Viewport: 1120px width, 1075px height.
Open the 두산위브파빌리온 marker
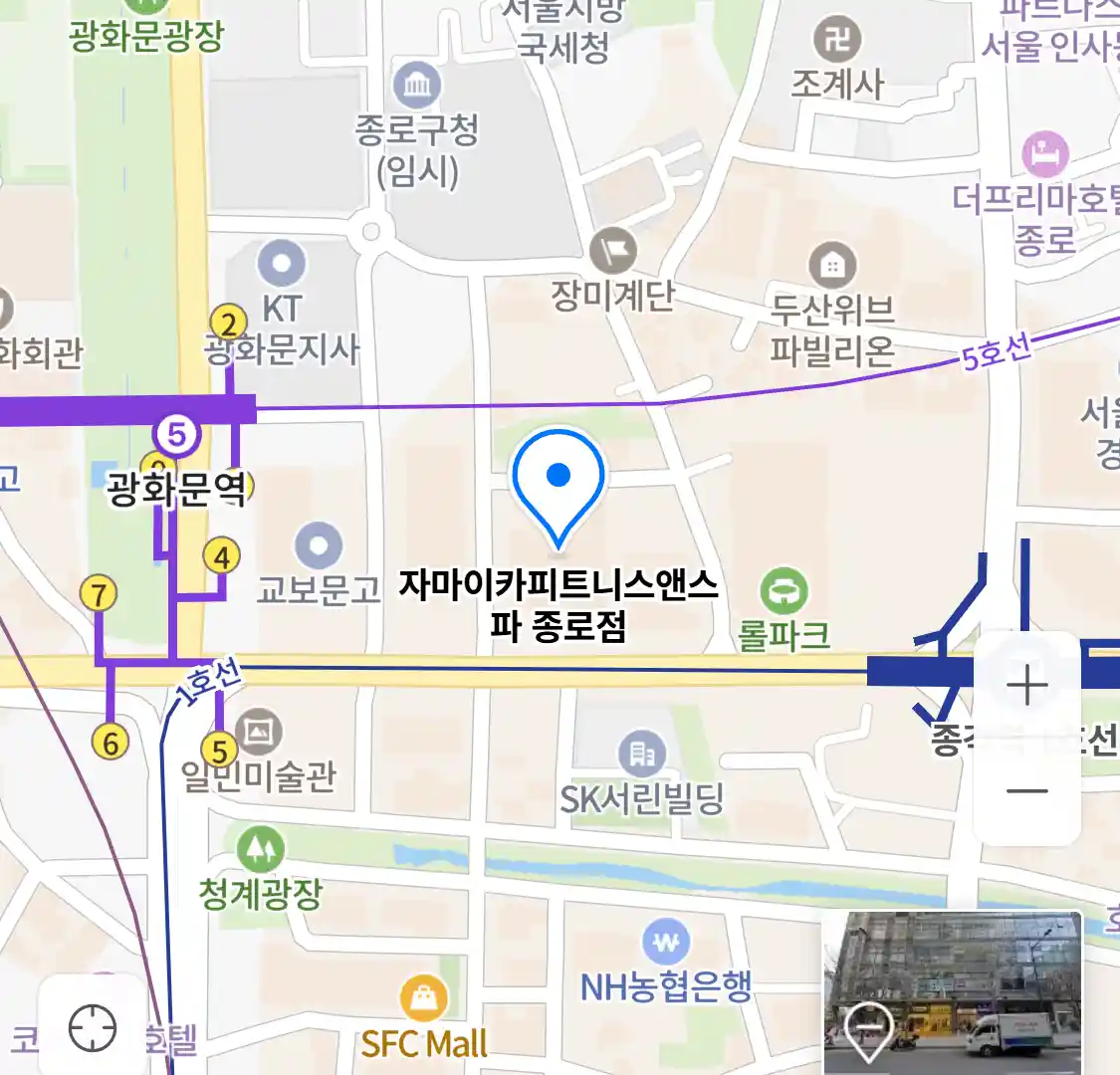coord(832,265)
